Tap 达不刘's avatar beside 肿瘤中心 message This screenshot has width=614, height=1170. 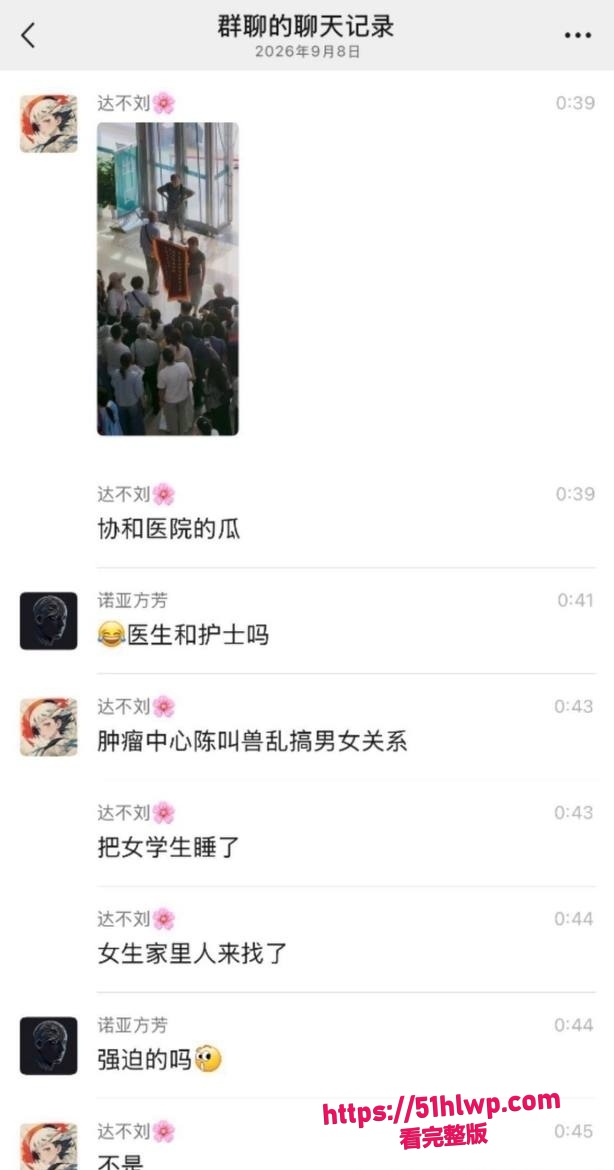[48, 727]
